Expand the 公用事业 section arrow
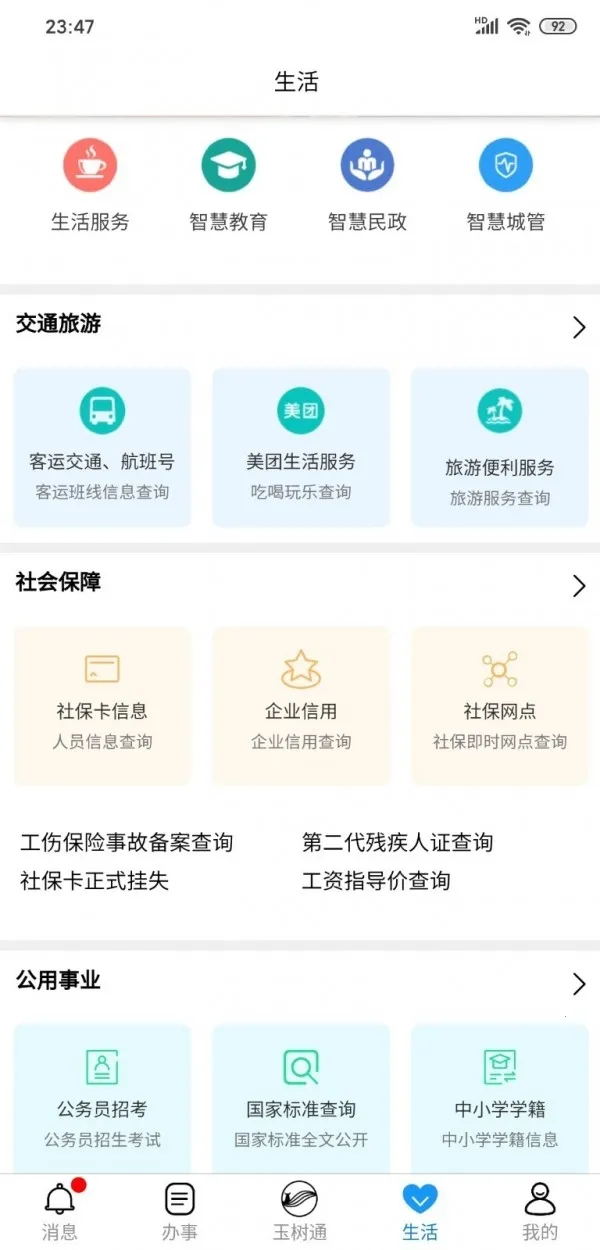This screenshot has width=600, height=1250. point(578,984)
